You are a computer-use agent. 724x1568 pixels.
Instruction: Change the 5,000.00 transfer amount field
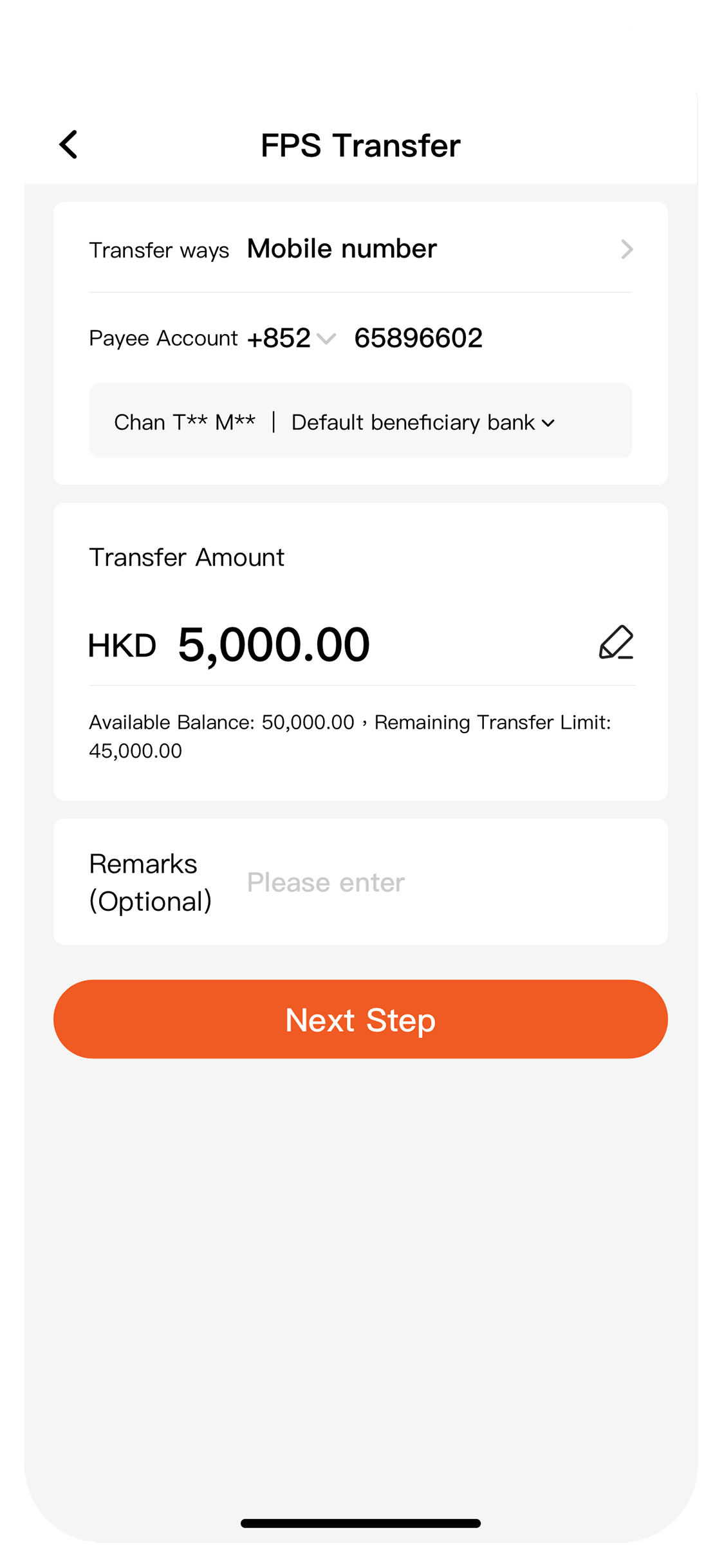click(x=274, y=645)
